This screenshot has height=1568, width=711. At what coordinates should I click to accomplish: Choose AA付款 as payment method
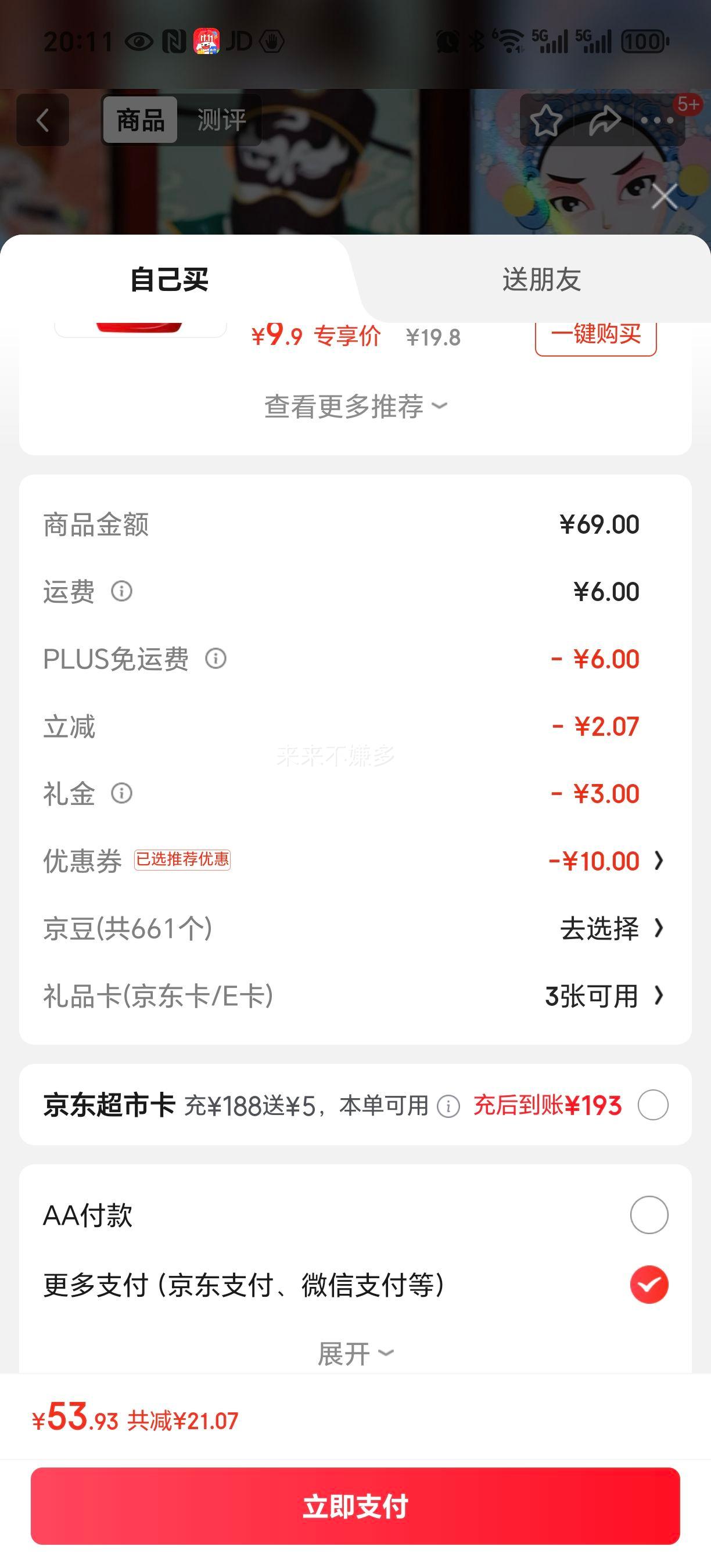(649, 1215)
